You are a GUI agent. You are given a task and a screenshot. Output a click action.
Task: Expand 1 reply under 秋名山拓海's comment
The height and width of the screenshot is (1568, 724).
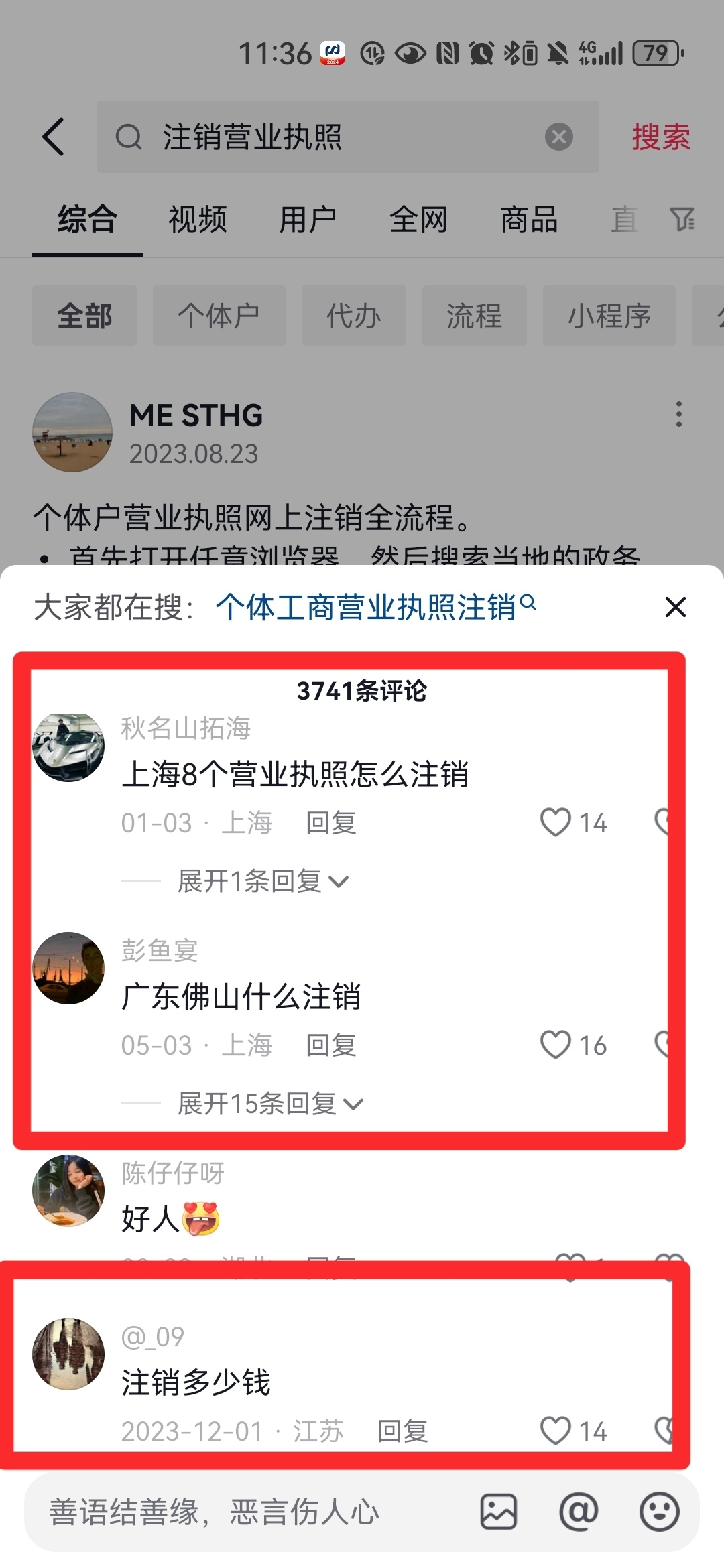point(262,881)
